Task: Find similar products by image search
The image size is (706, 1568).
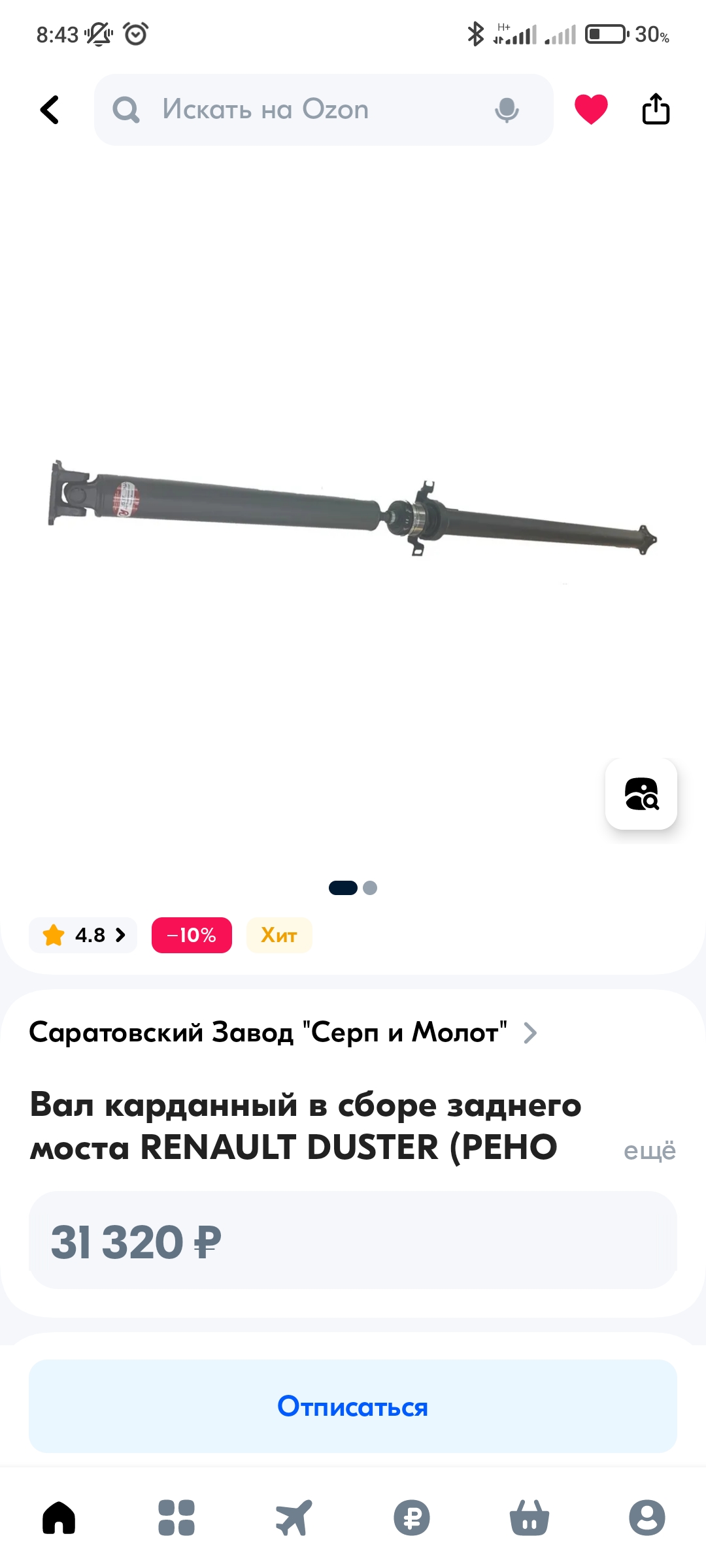Action: pos(641,794)
